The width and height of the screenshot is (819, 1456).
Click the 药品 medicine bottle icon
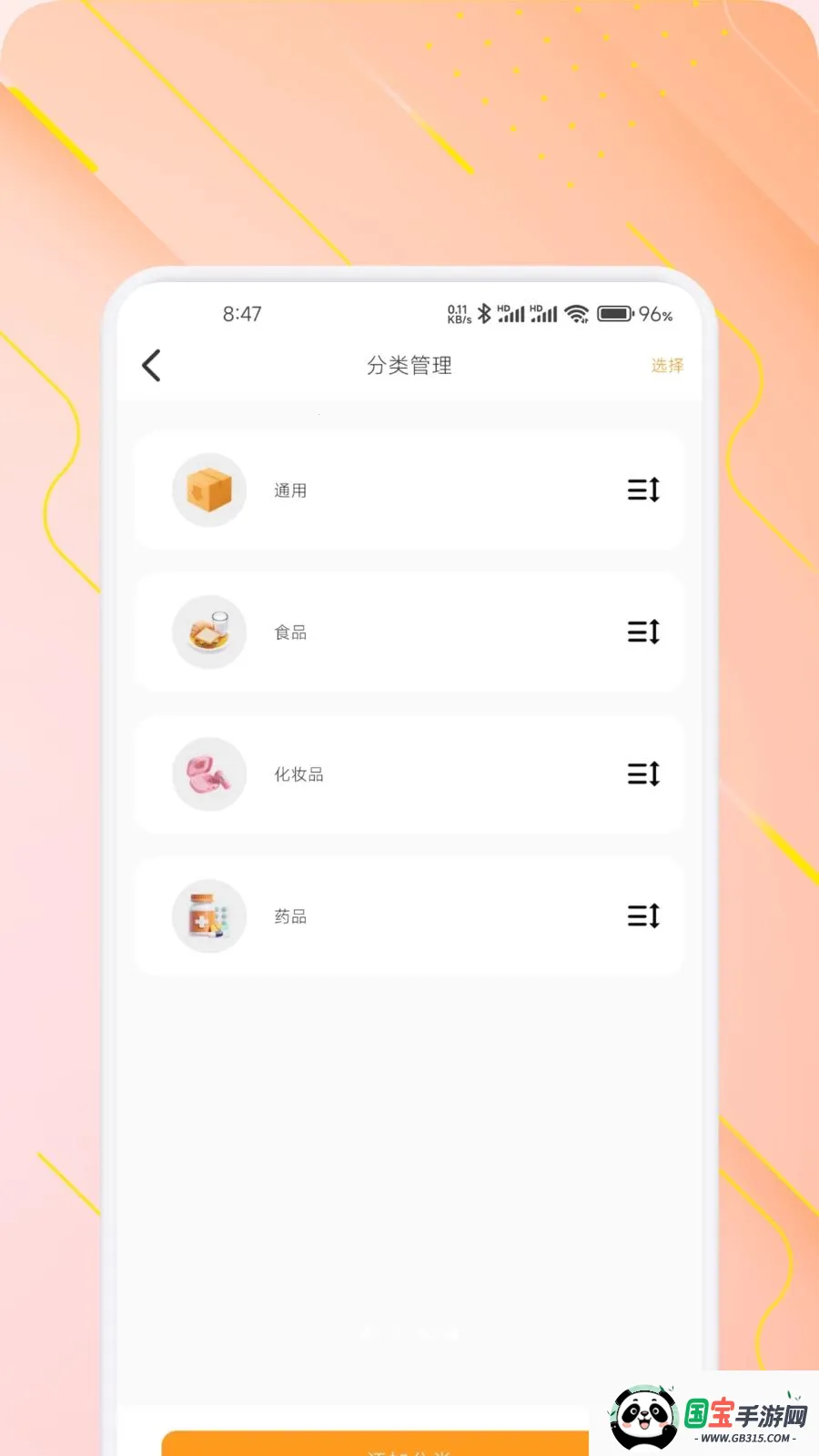[209, 916]
